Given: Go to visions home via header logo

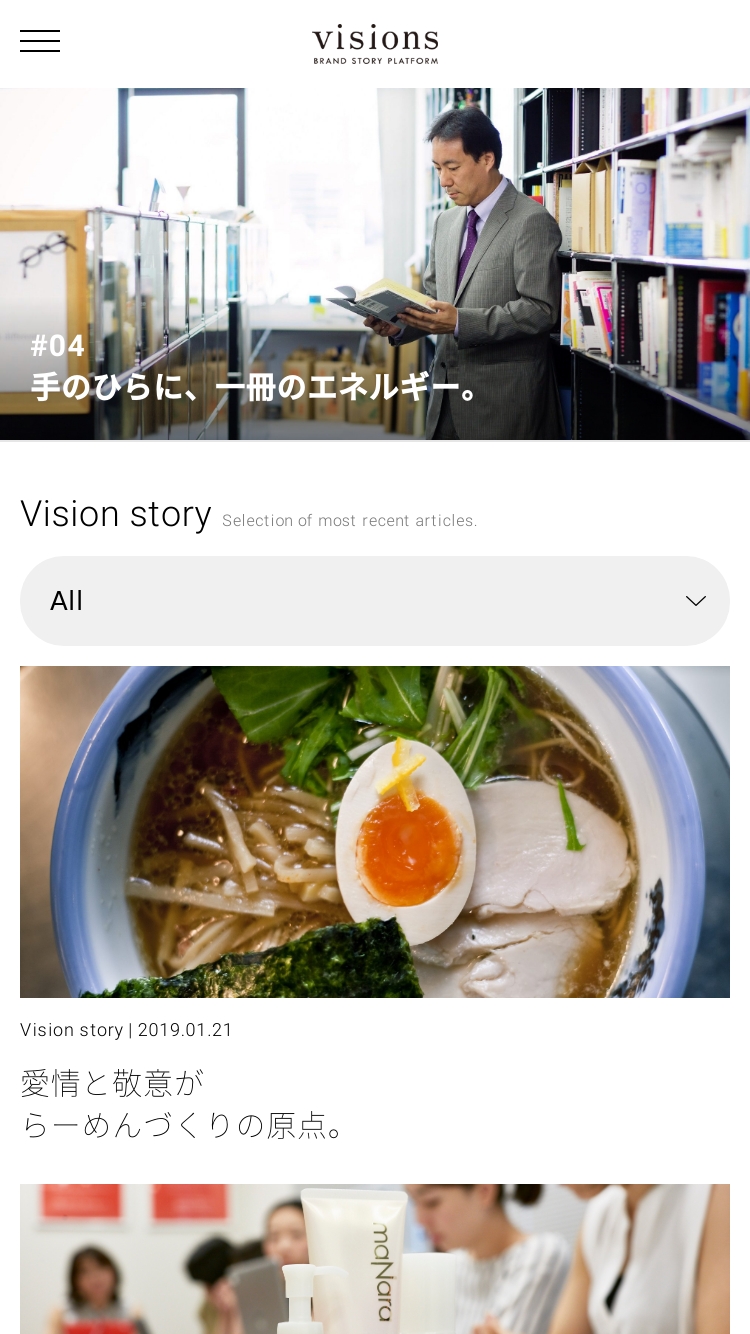Looking at the screenshot, I should tap(375, 44).
